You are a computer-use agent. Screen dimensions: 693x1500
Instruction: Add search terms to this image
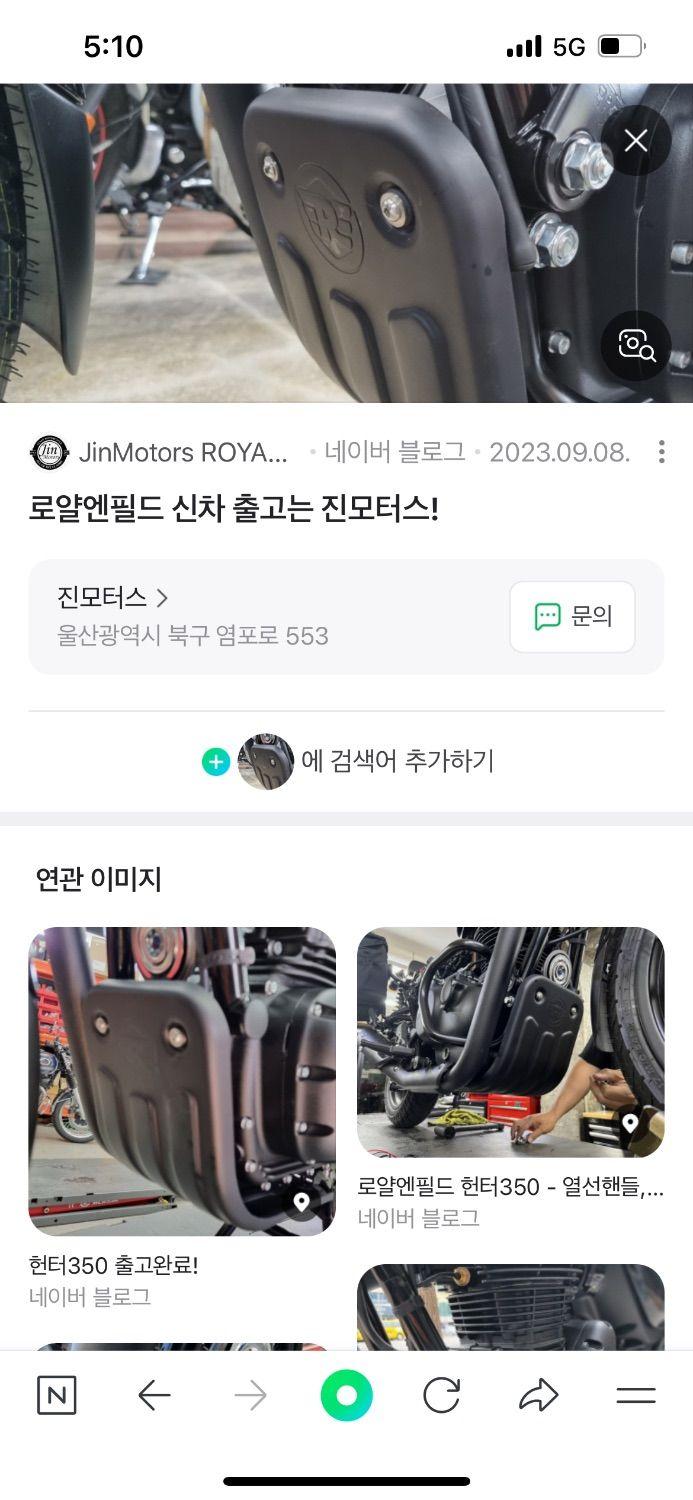tap(348, 762)
